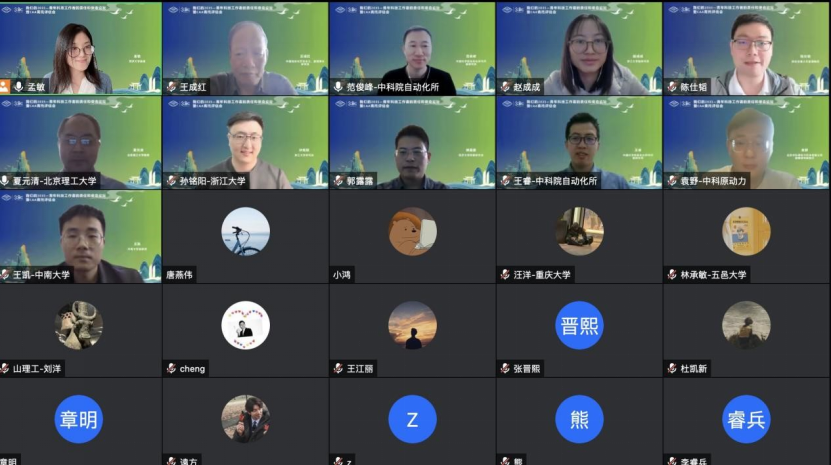Select 夏元清-北京理工大学 video tile

coord(80,141)
